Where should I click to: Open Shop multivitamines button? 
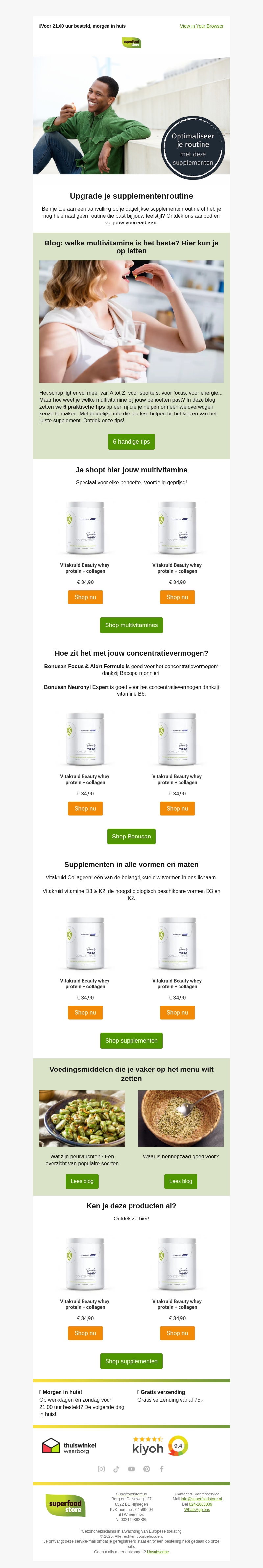131,625
